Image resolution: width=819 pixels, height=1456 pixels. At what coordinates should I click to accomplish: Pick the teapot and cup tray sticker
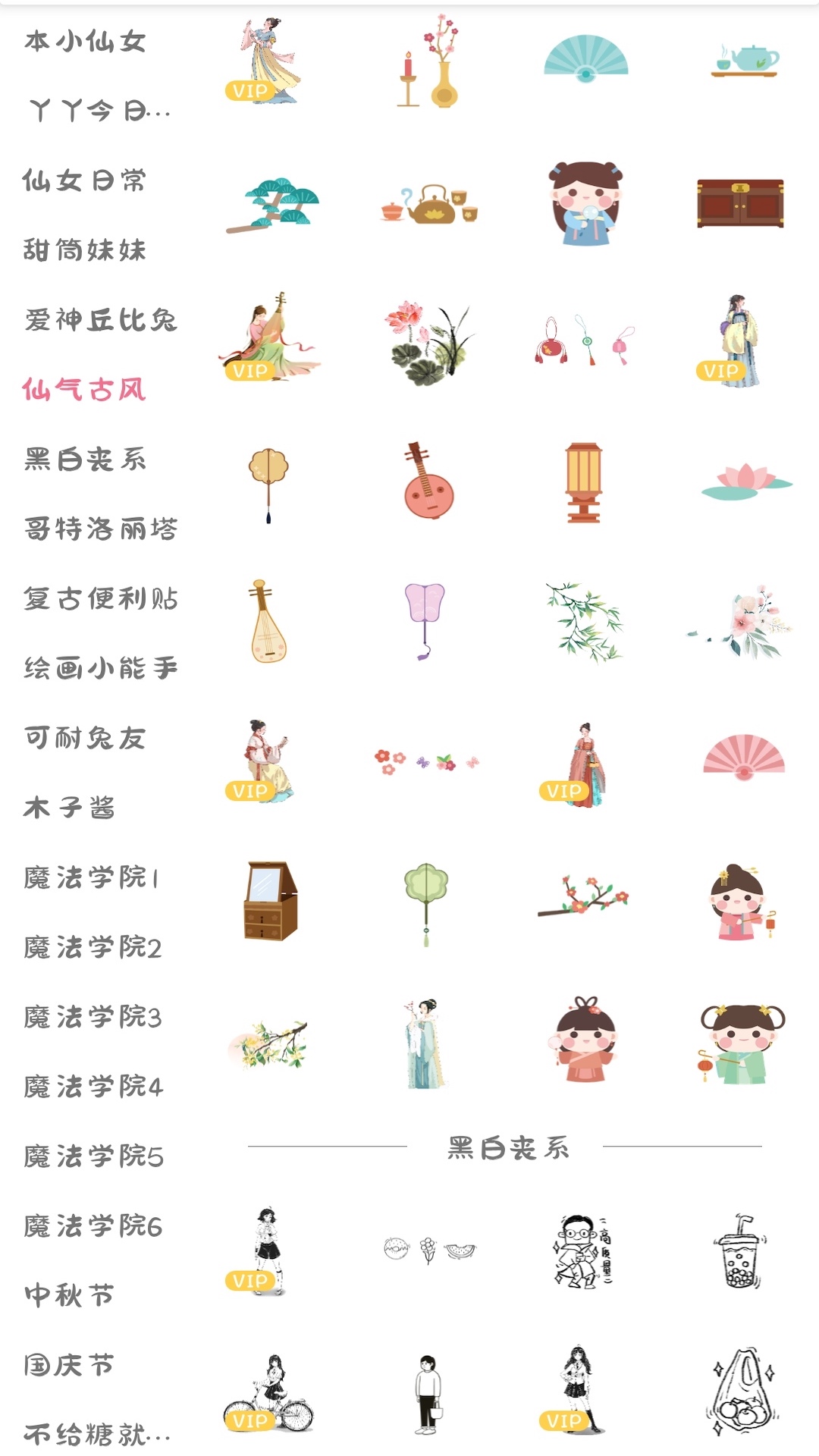[745, 61]
